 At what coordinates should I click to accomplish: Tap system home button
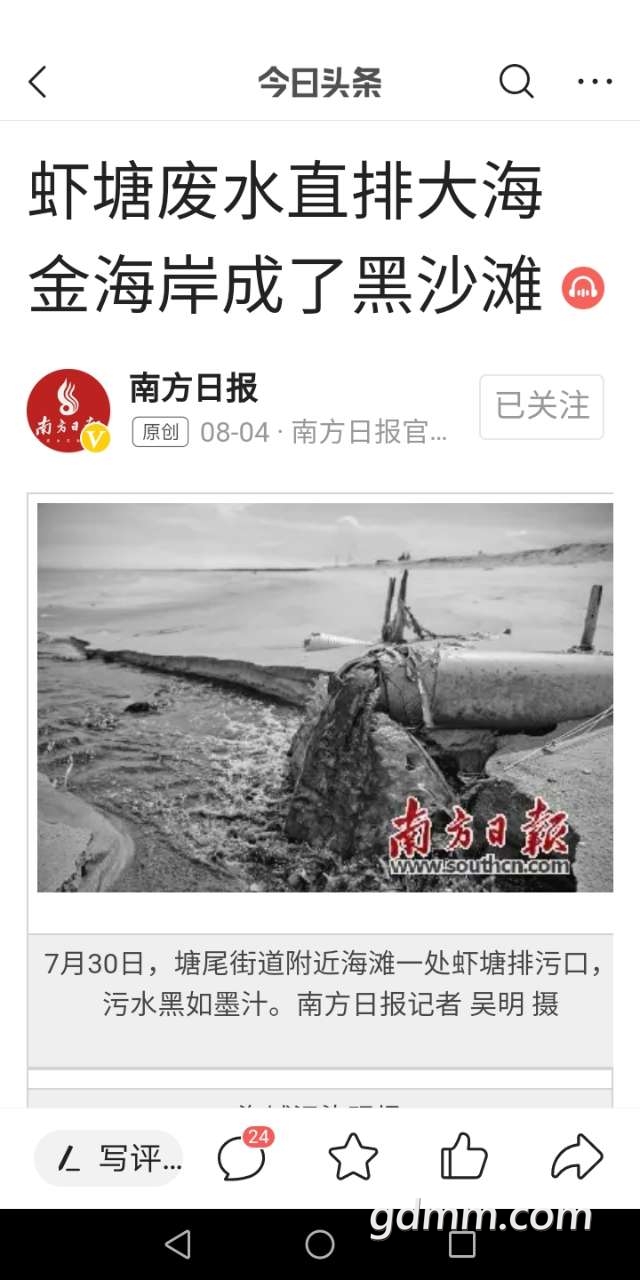point(320,1244)
